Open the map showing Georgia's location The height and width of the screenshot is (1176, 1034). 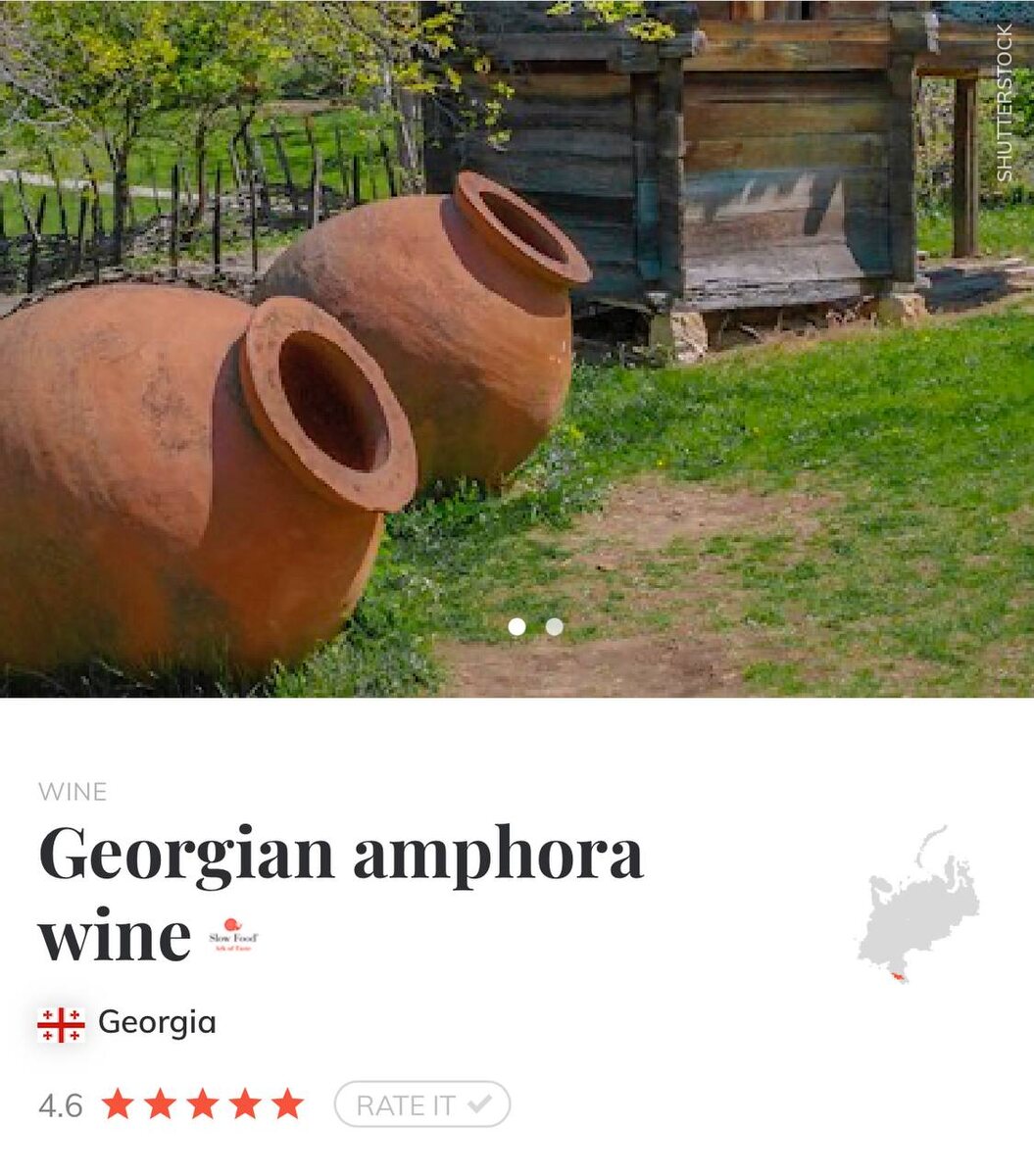918,905
